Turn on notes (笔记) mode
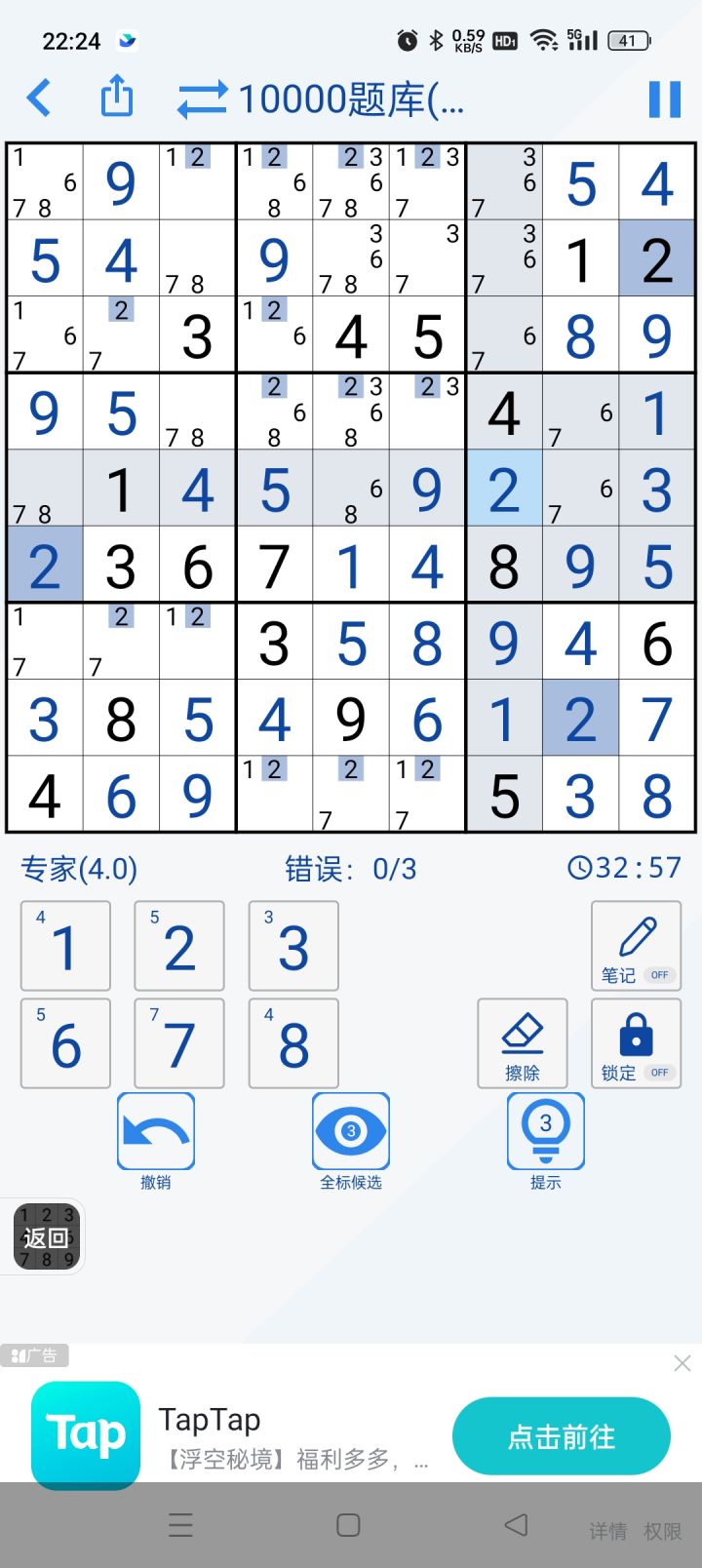Viewport: 702px width, 1568px height. 636,946
